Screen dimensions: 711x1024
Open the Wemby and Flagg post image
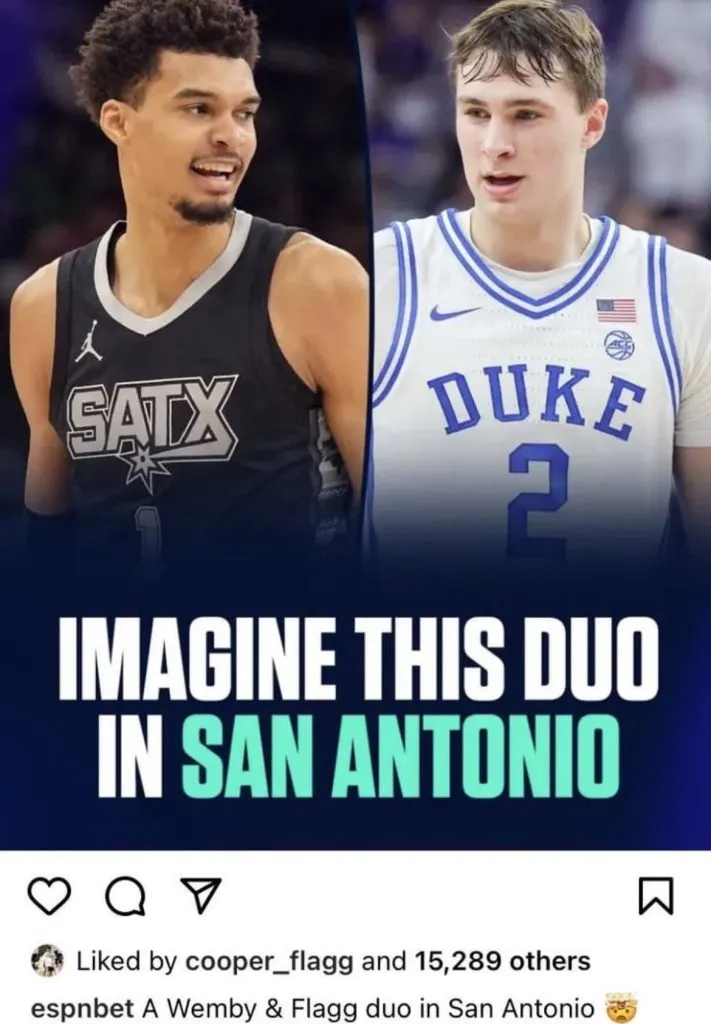[355, 425]
